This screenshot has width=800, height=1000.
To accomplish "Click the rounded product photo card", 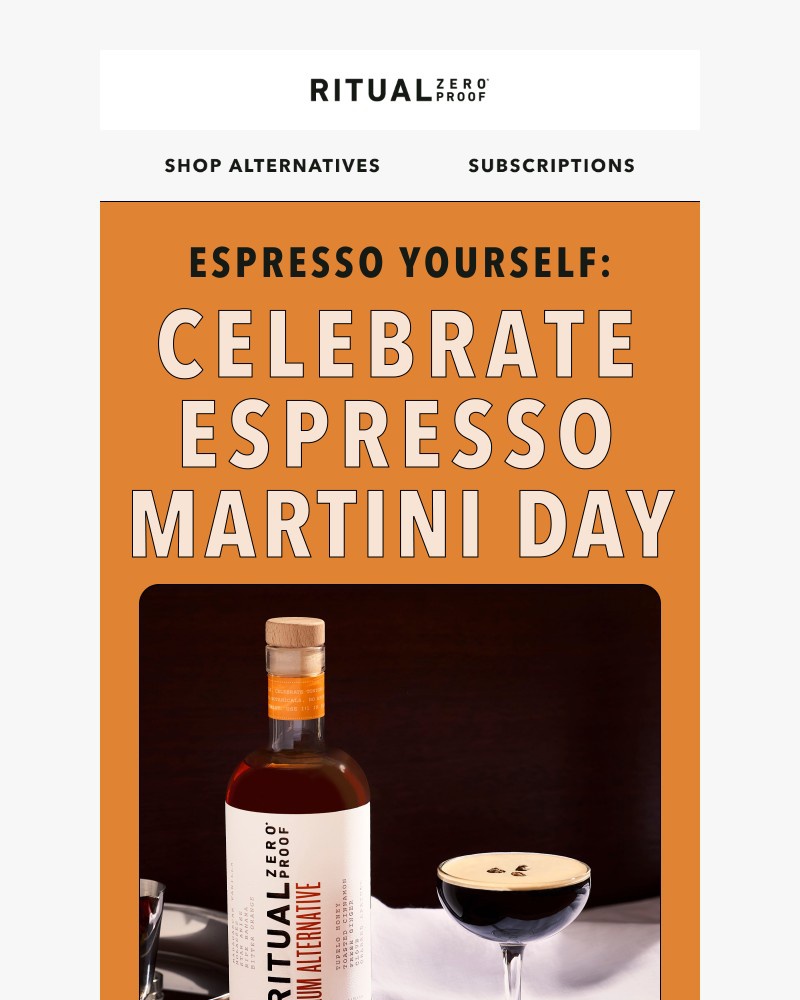I will pos(399,790).
